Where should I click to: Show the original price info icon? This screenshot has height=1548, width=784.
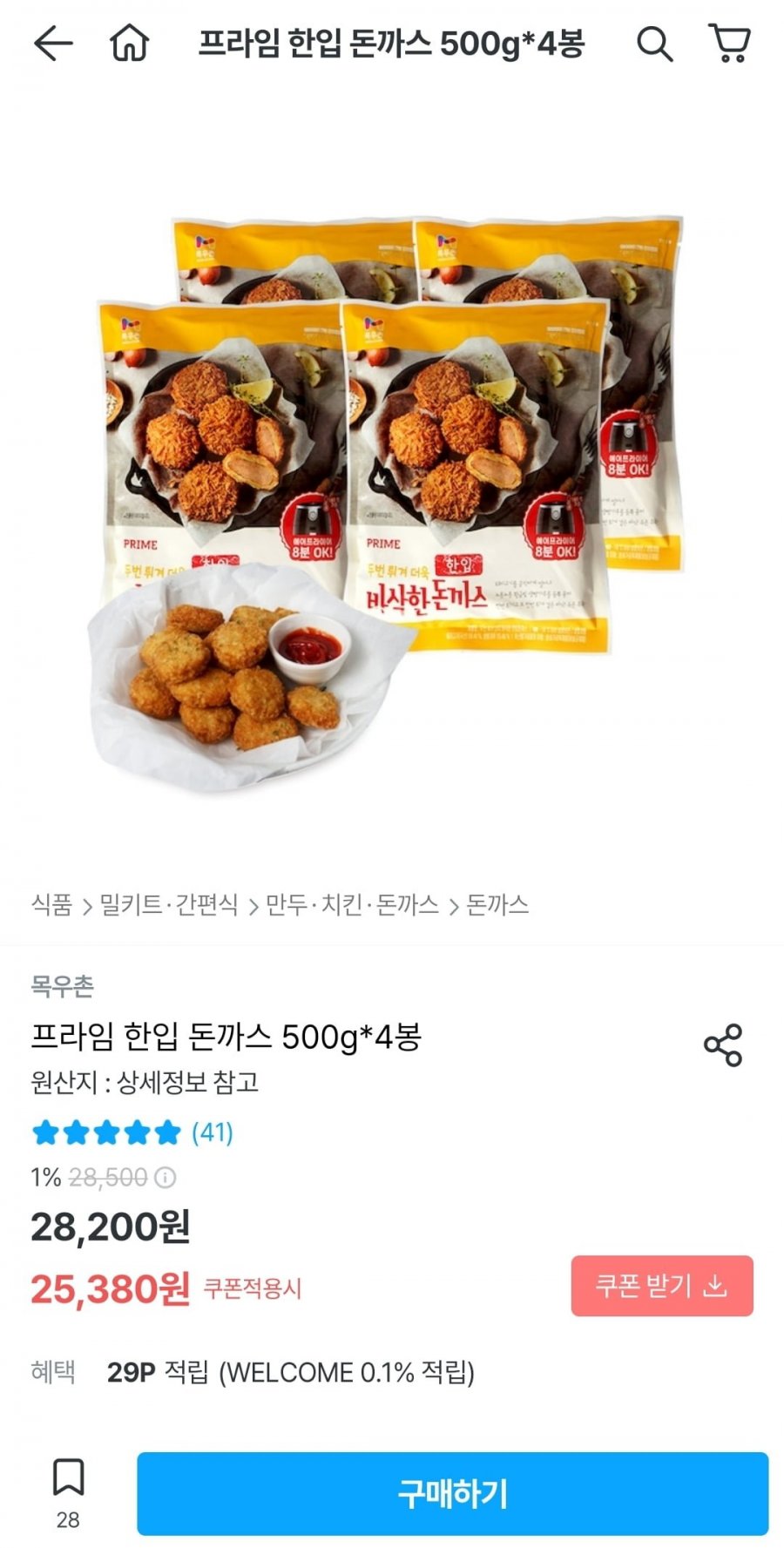tap(166, 1178)
